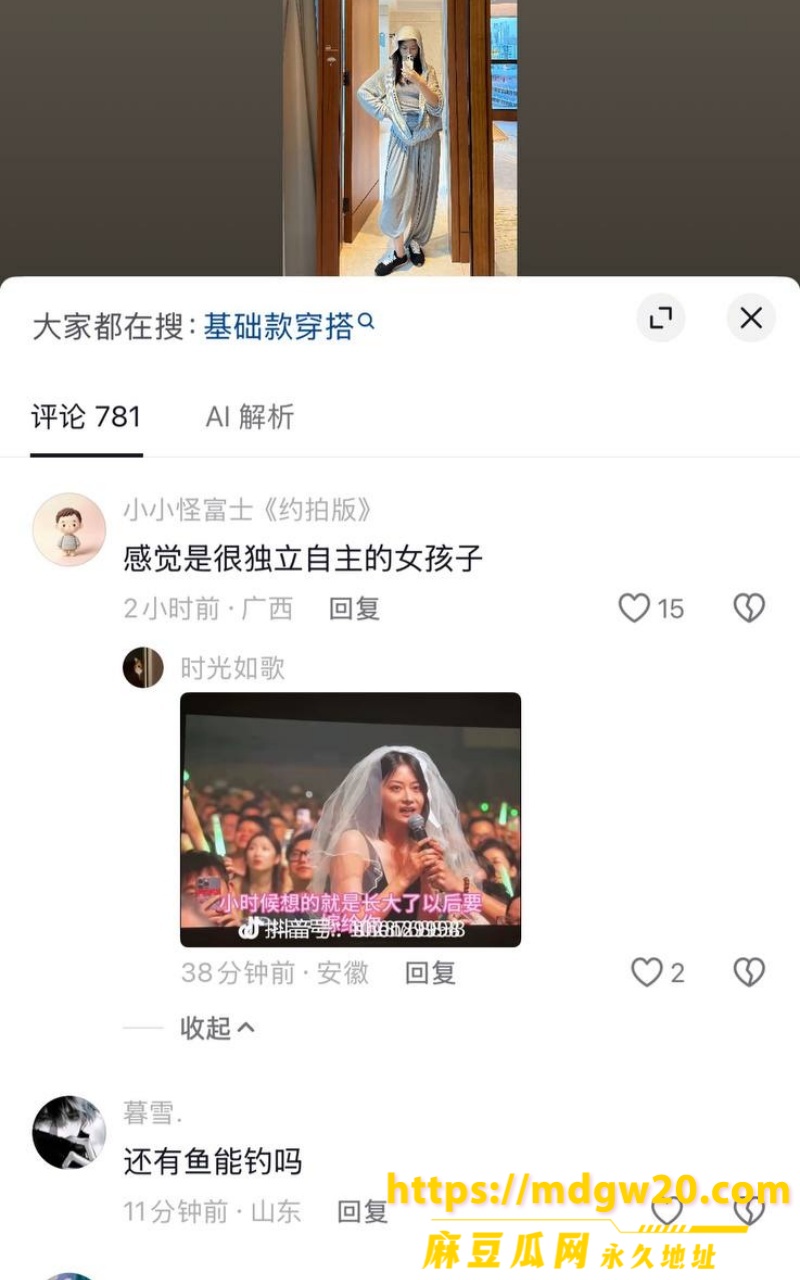Search the suggested term 基础款穿搭

[288, 326]
